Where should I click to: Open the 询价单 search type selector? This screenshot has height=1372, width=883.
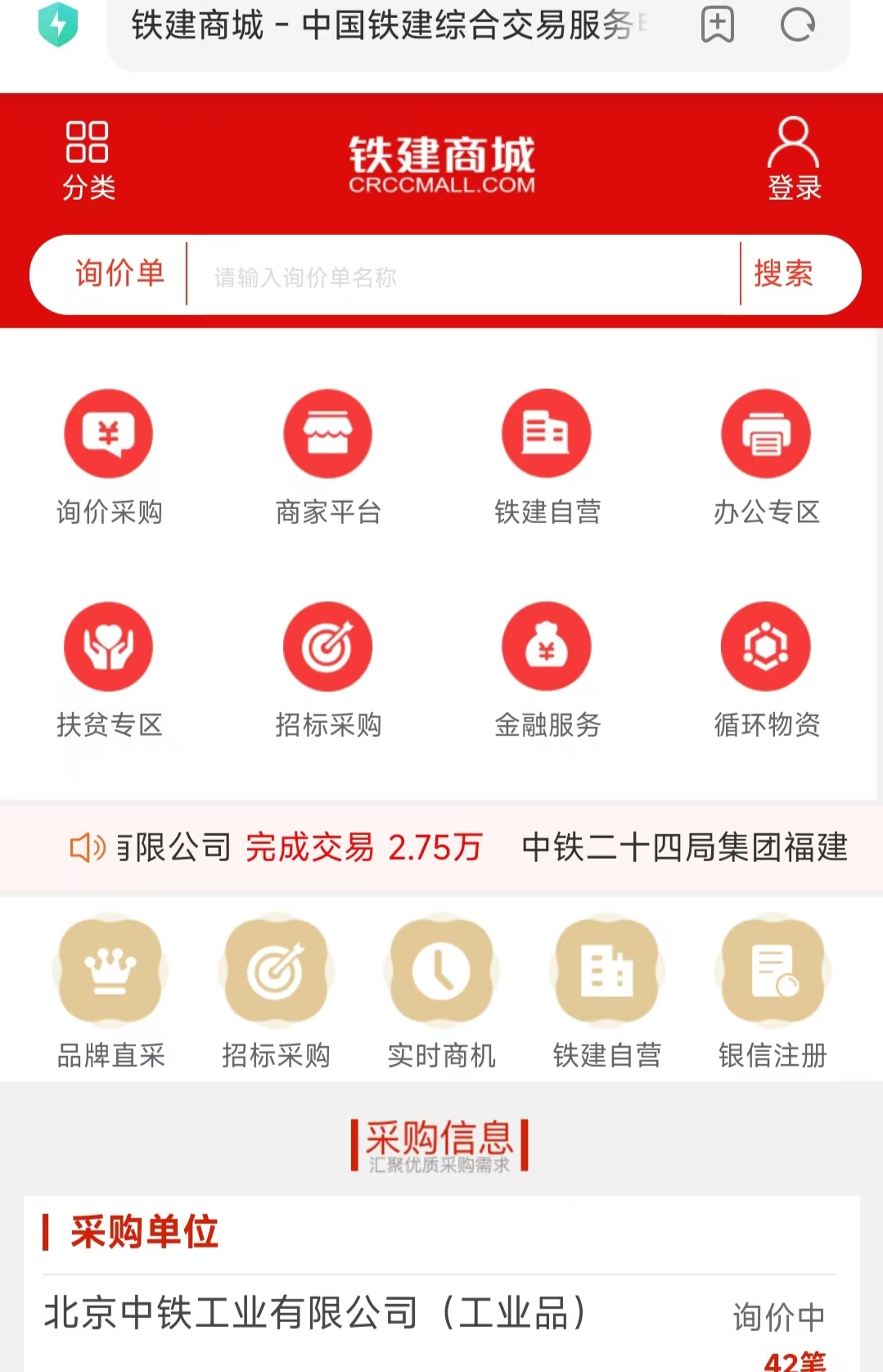point(119,275)
